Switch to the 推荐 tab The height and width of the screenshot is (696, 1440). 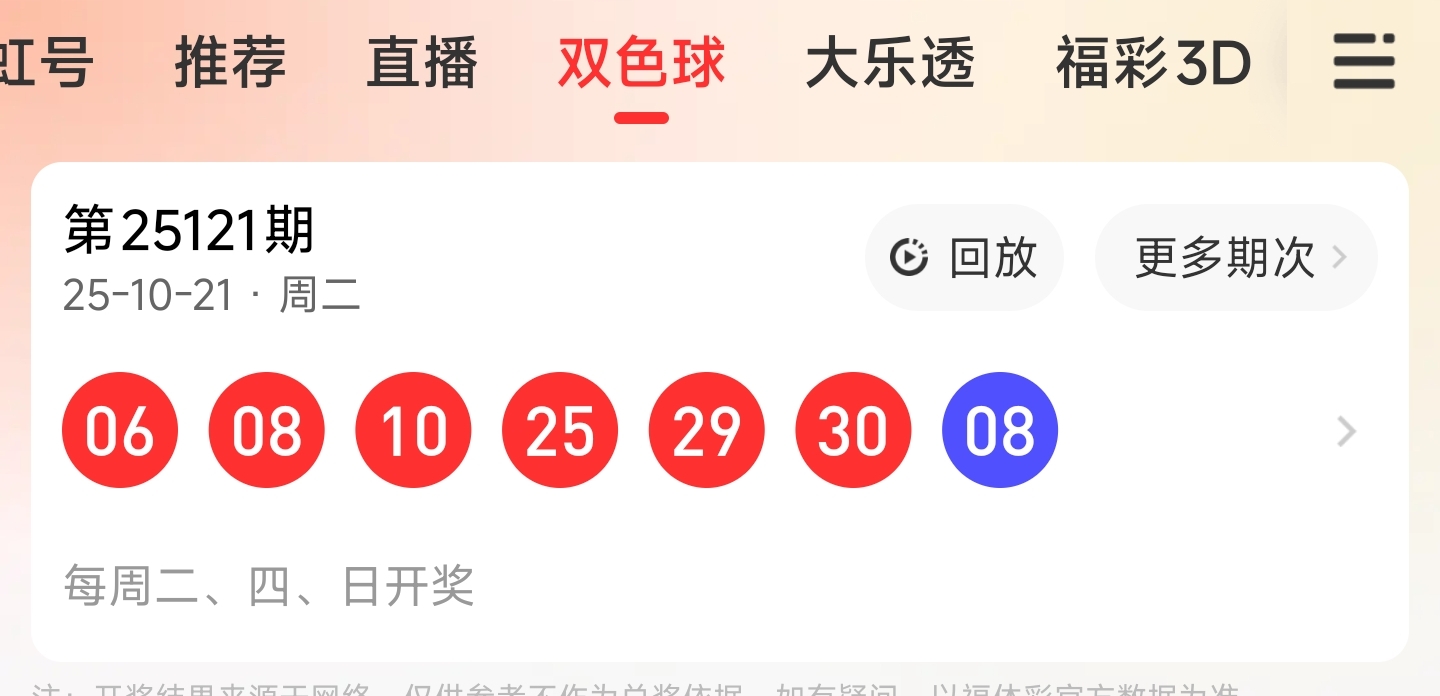click(x=230, y=62)
